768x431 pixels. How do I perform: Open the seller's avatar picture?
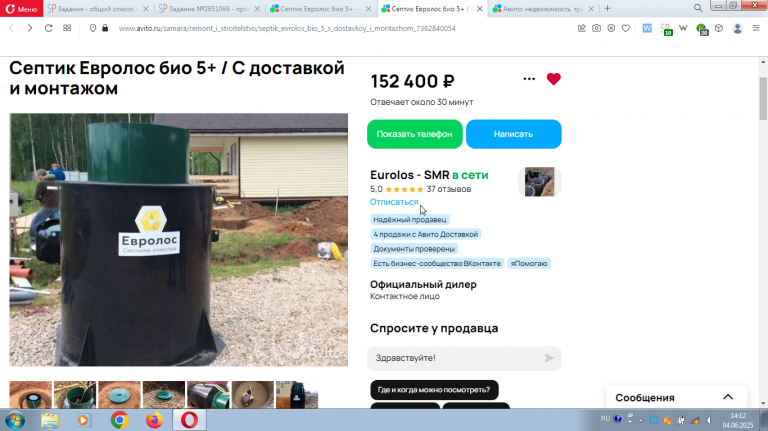pos(539,182)
